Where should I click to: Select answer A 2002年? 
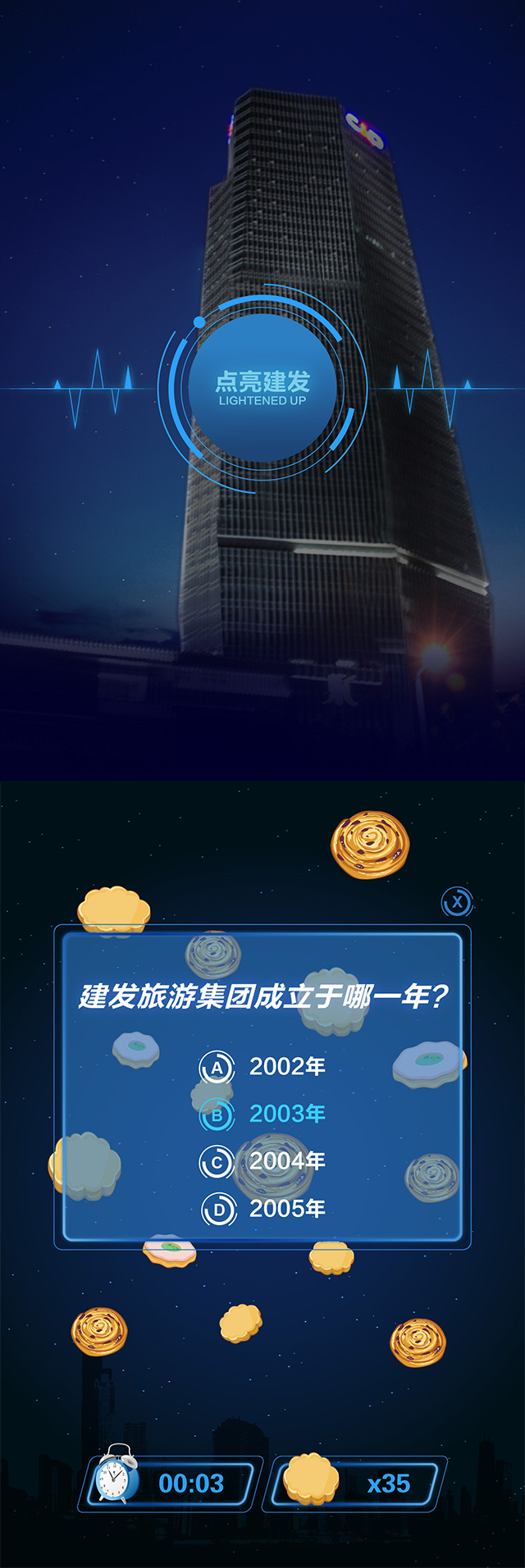[262, 1067]
